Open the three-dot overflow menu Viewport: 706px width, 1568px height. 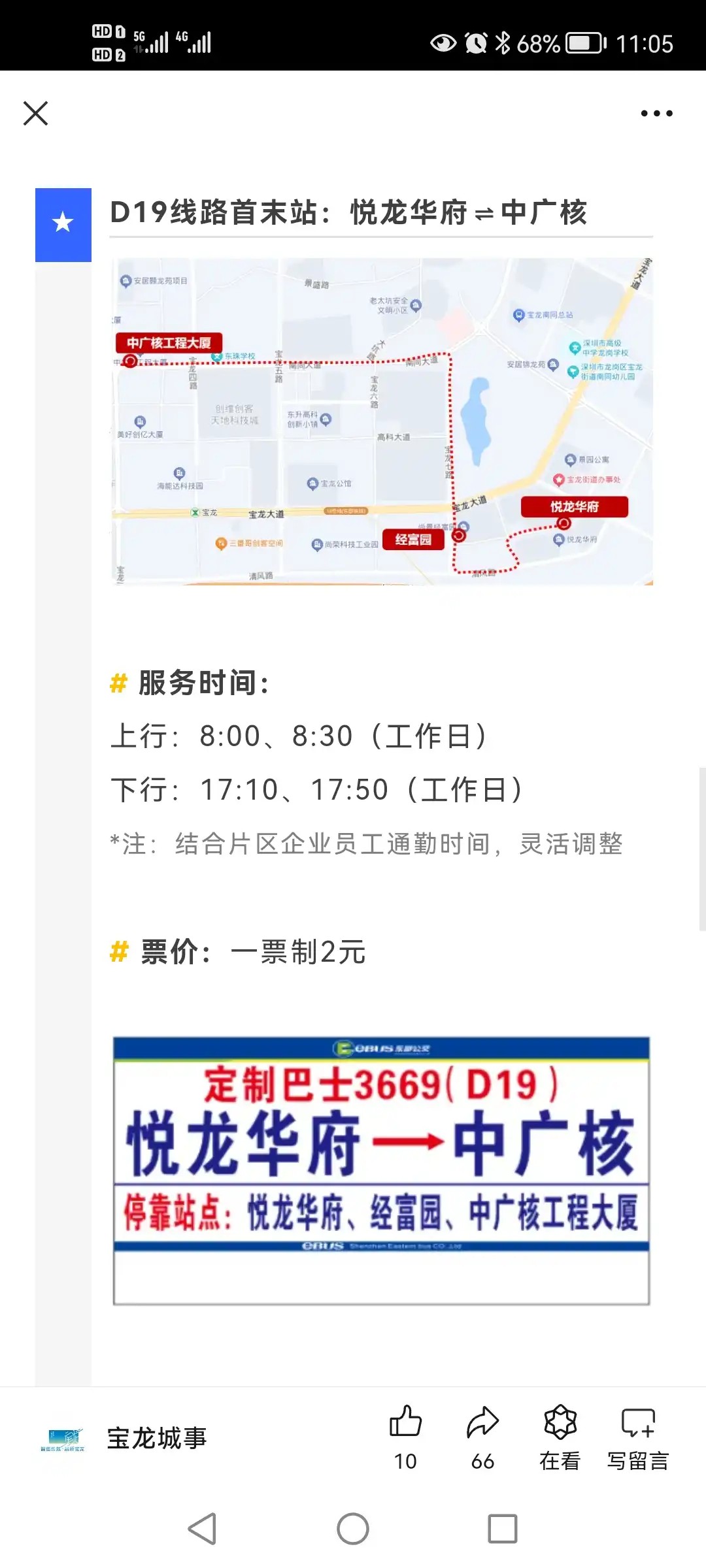656,113
